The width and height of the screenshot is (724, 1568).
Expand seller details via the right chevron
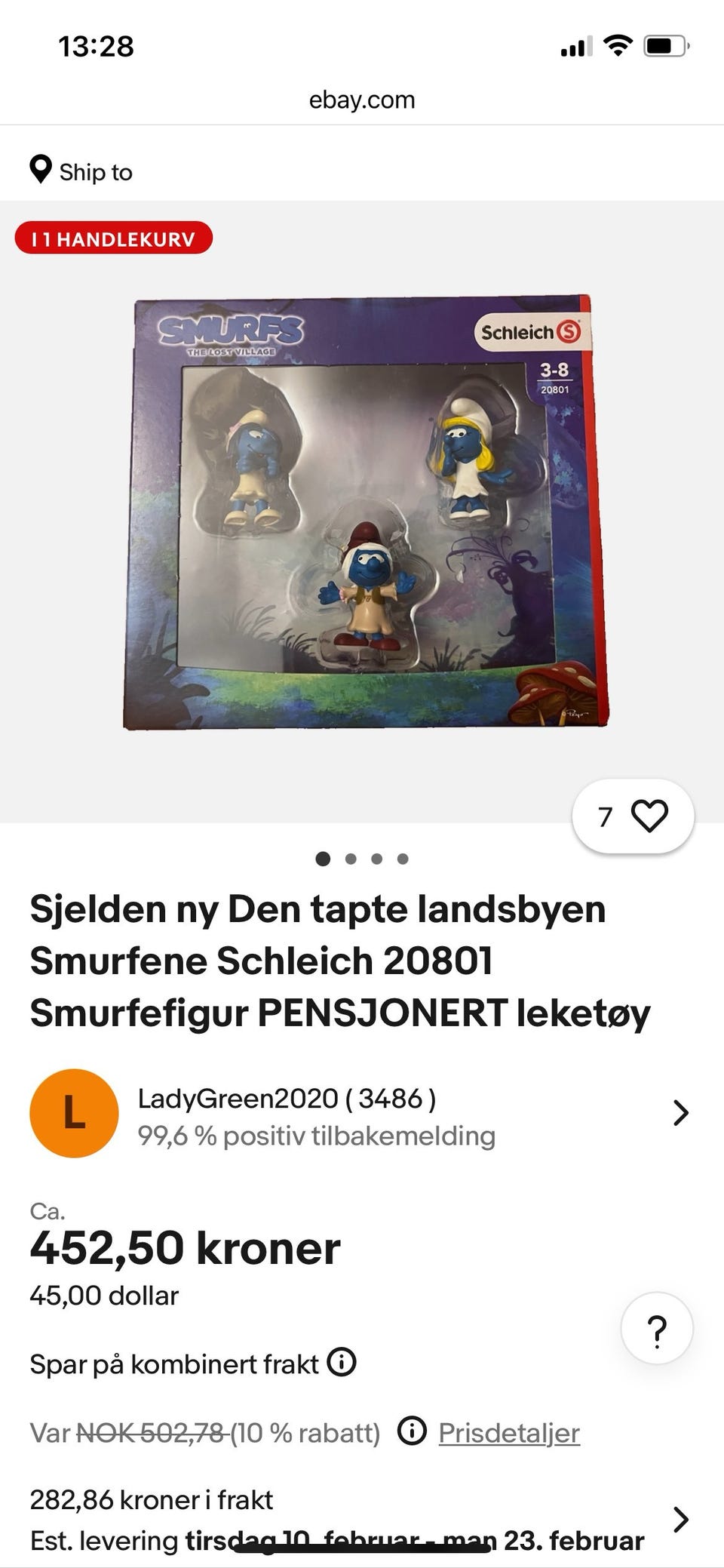pyautogui.click(x=683, y=1111)
